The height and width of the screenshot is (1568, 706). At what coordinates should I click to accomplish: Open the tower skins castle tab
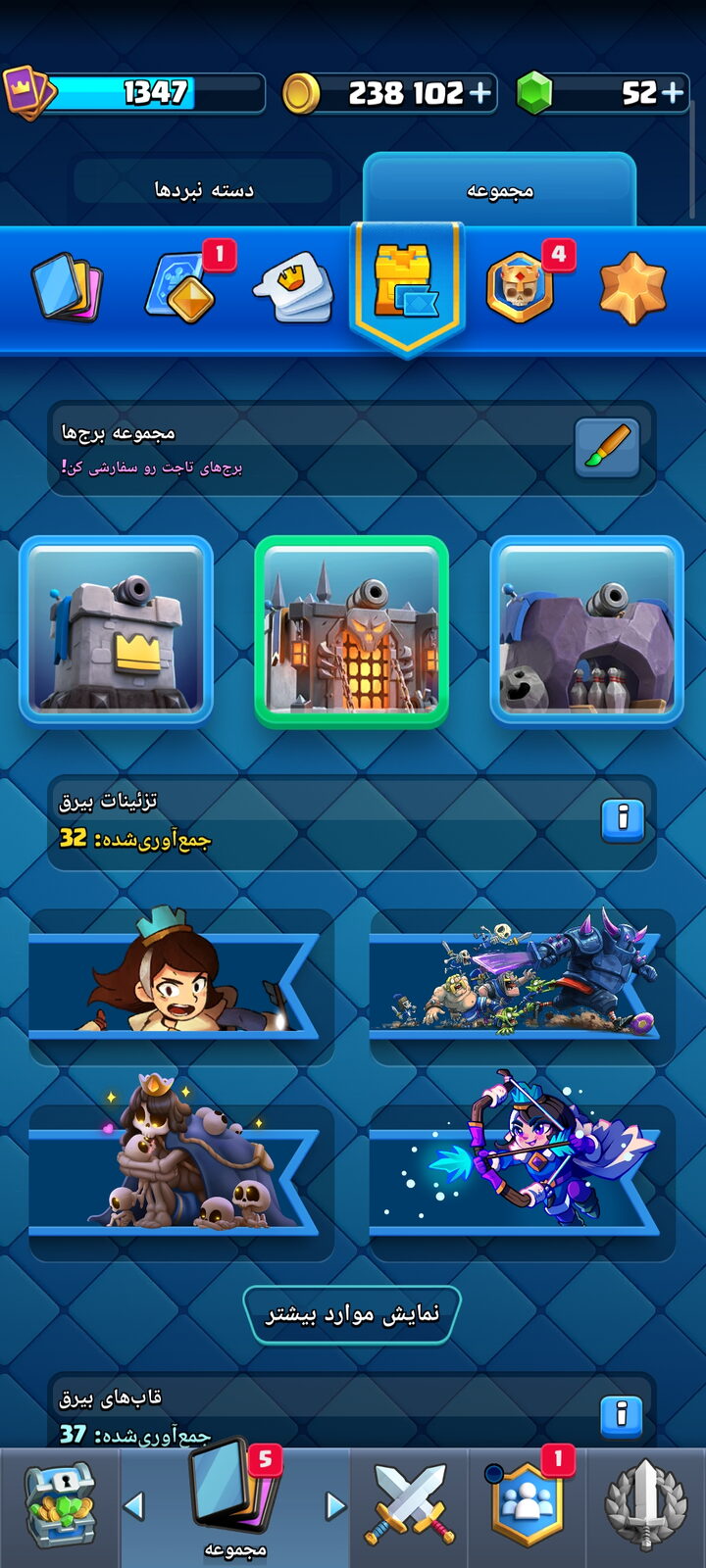(x=407, y=287)
